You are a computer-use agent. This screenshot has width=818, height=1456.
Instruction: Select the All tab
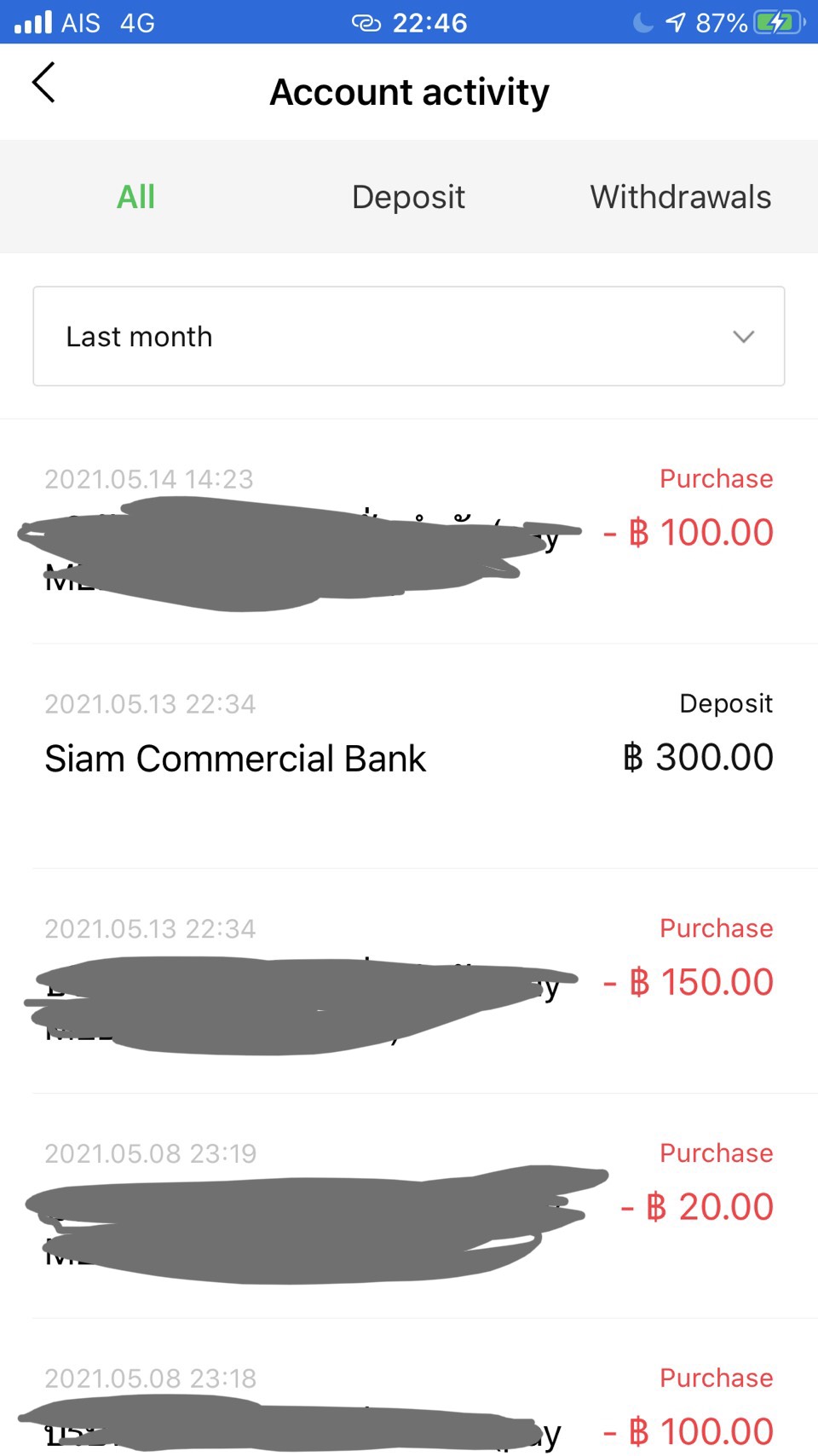[x=135, y=197]
